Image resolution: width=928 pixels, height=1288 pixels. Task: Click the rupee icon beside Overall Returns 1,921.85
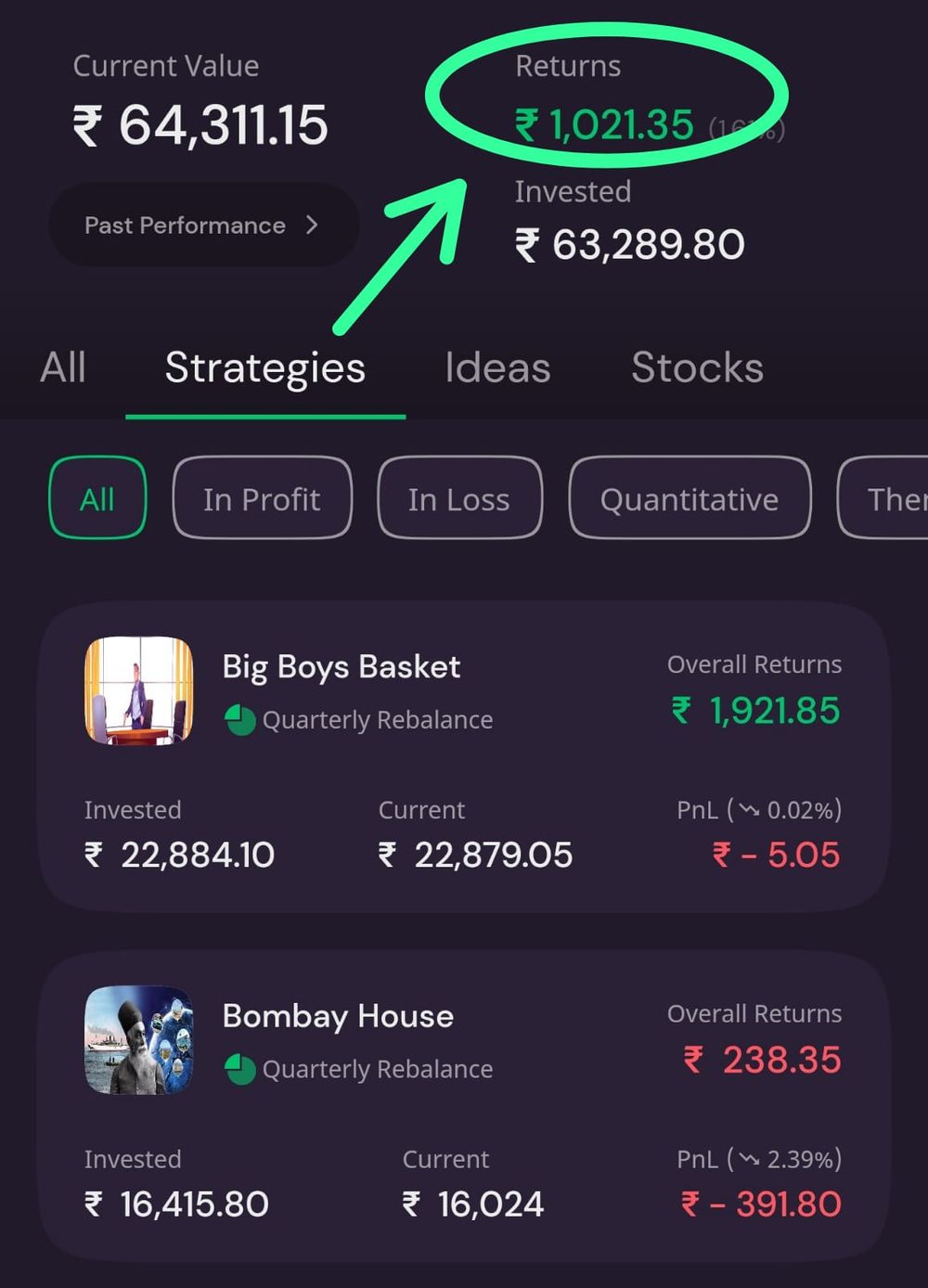(682, 711)
